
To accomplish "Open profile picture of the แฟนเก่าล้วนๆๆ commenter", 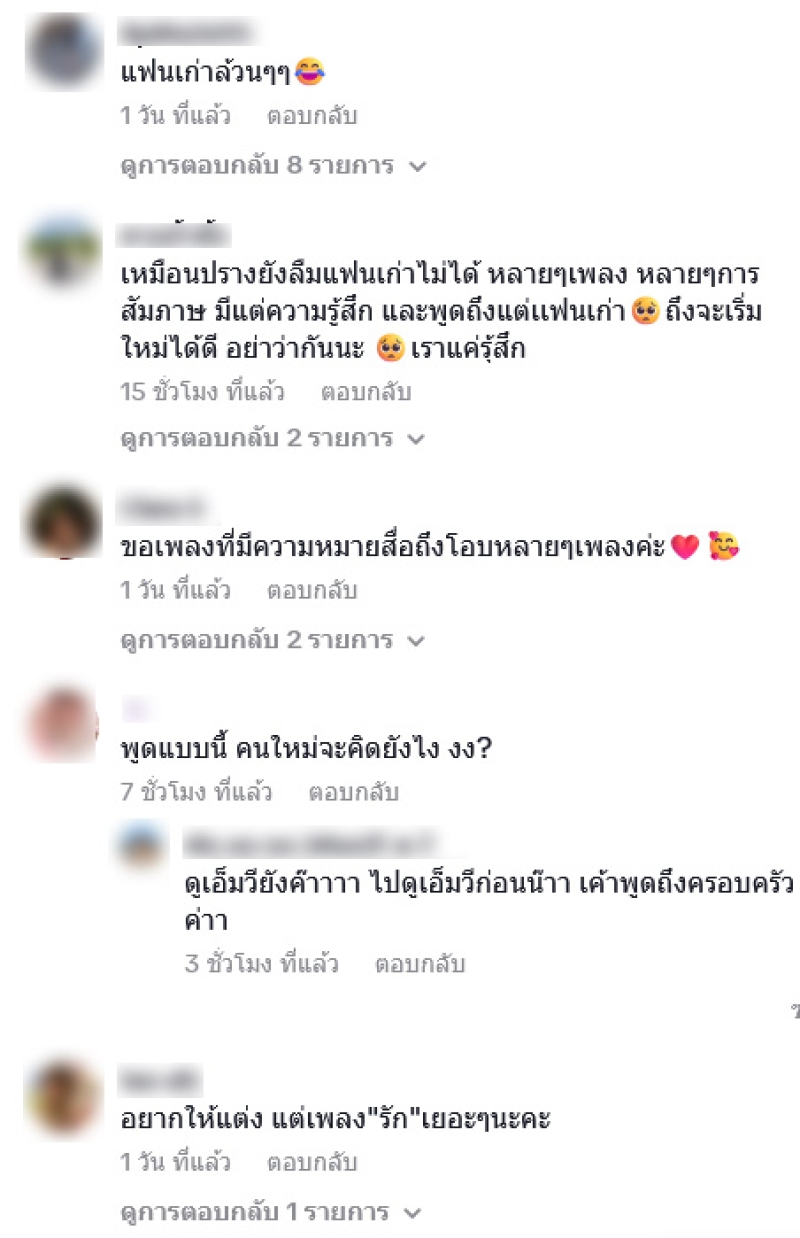I will [63, 52].
